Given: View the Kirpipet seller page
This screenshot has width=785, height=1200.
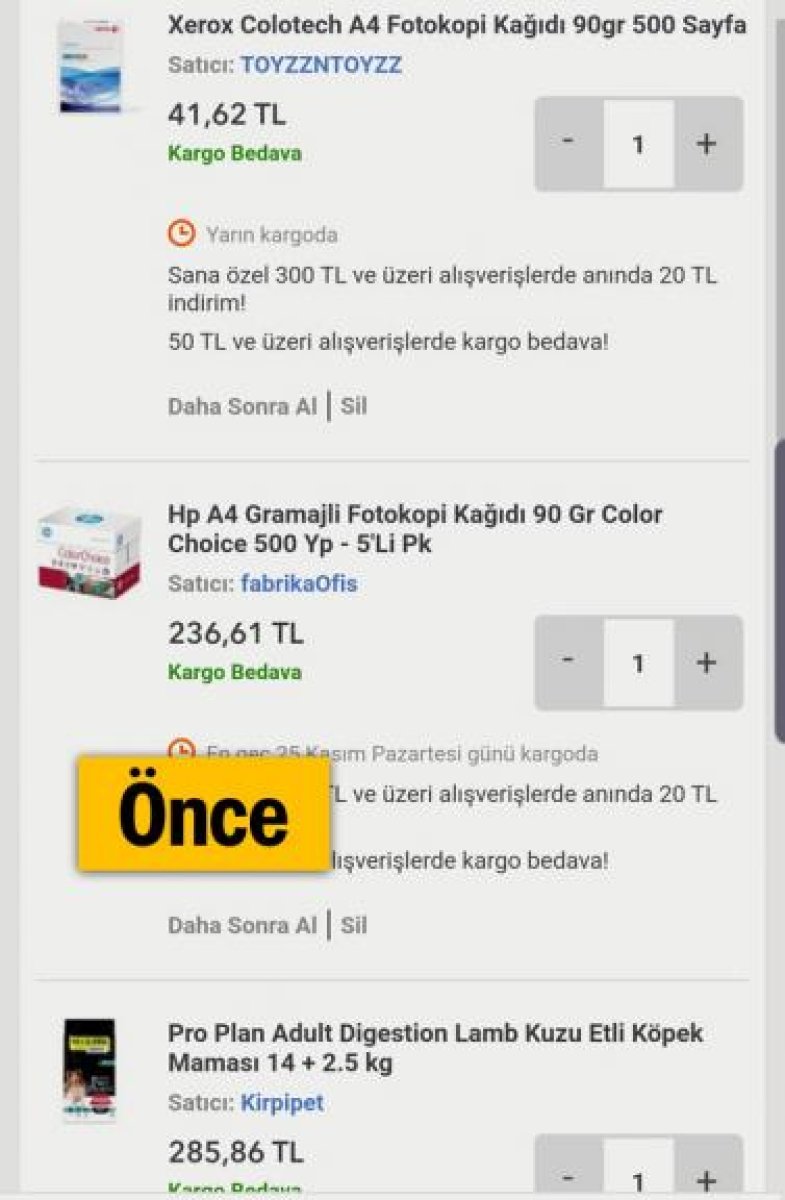Looking at the screenshot, I should (281, 1103).
